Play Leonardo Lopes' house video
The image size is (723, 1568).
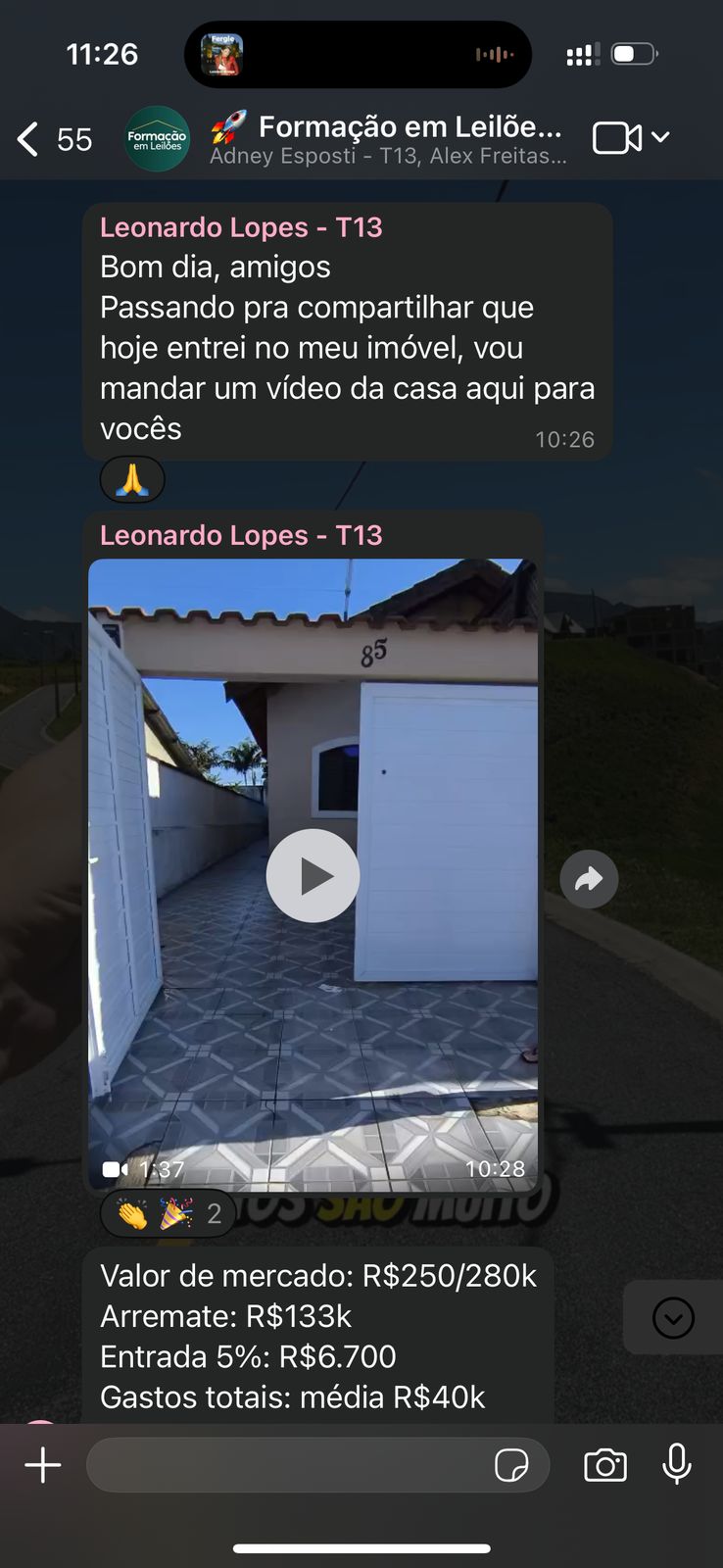[313, 875]
